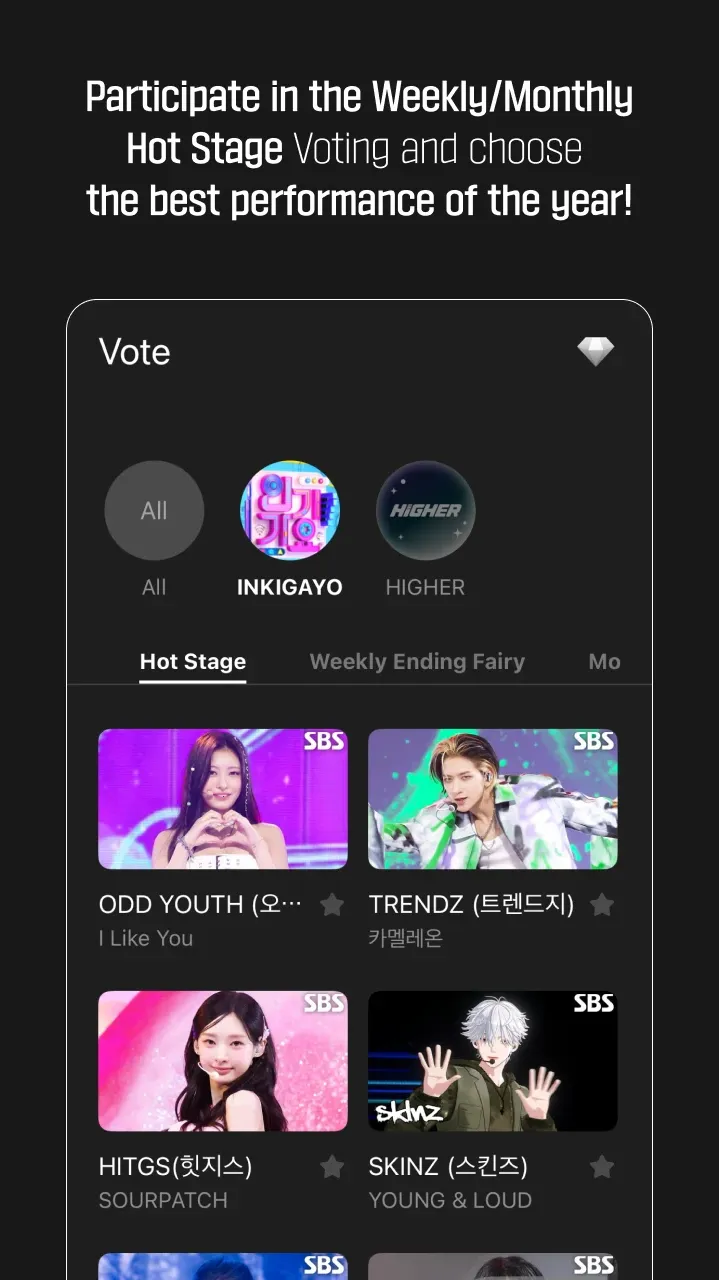Select the Hot Stage tab
The height and width of the screenshot is (1280, 720).
[x=193, y=661]
